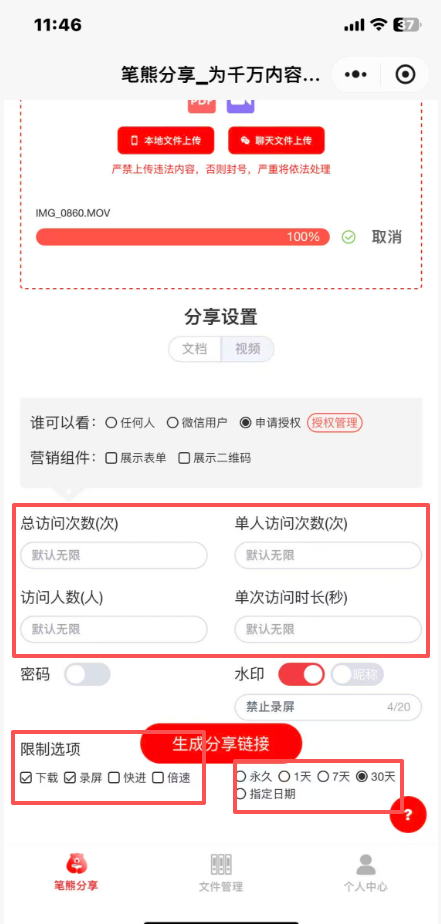Select the 微信用户 viewing option
The width and height of the screenshot is (441, 924).
point(197,423)
